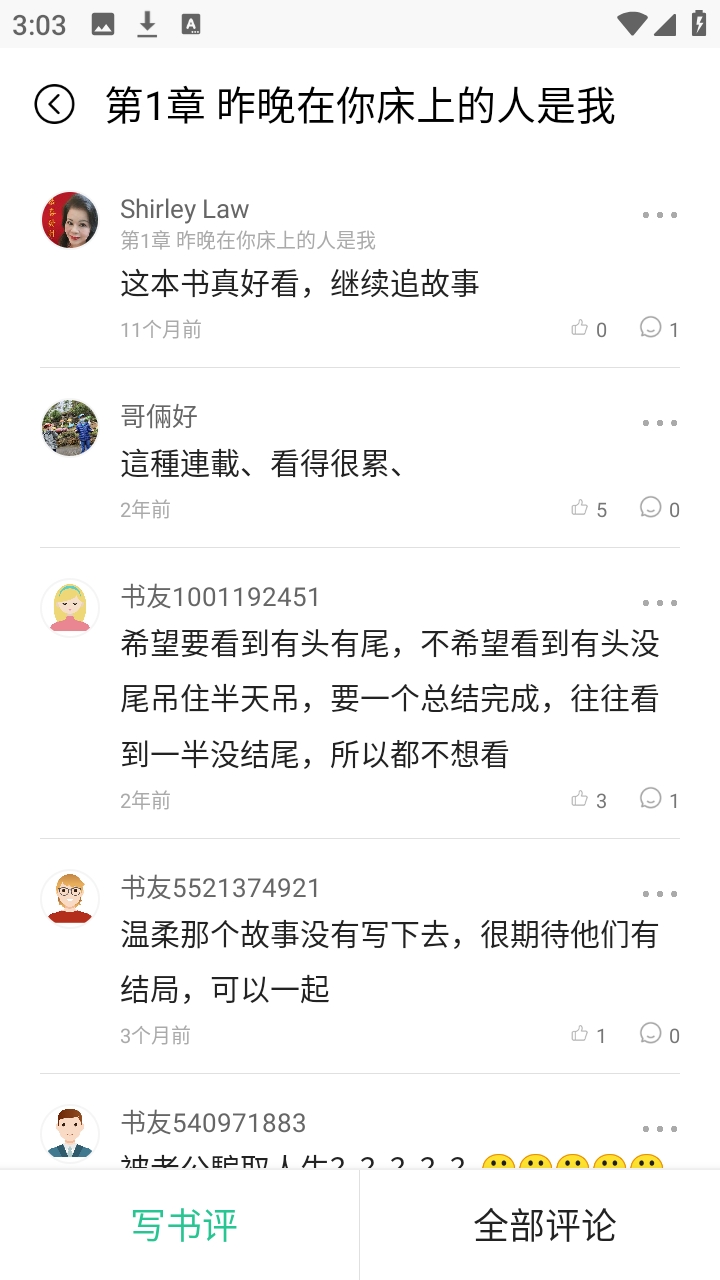Open options menu on 哥倆好's comment
720x1280 pixels.
coord(659,423)
